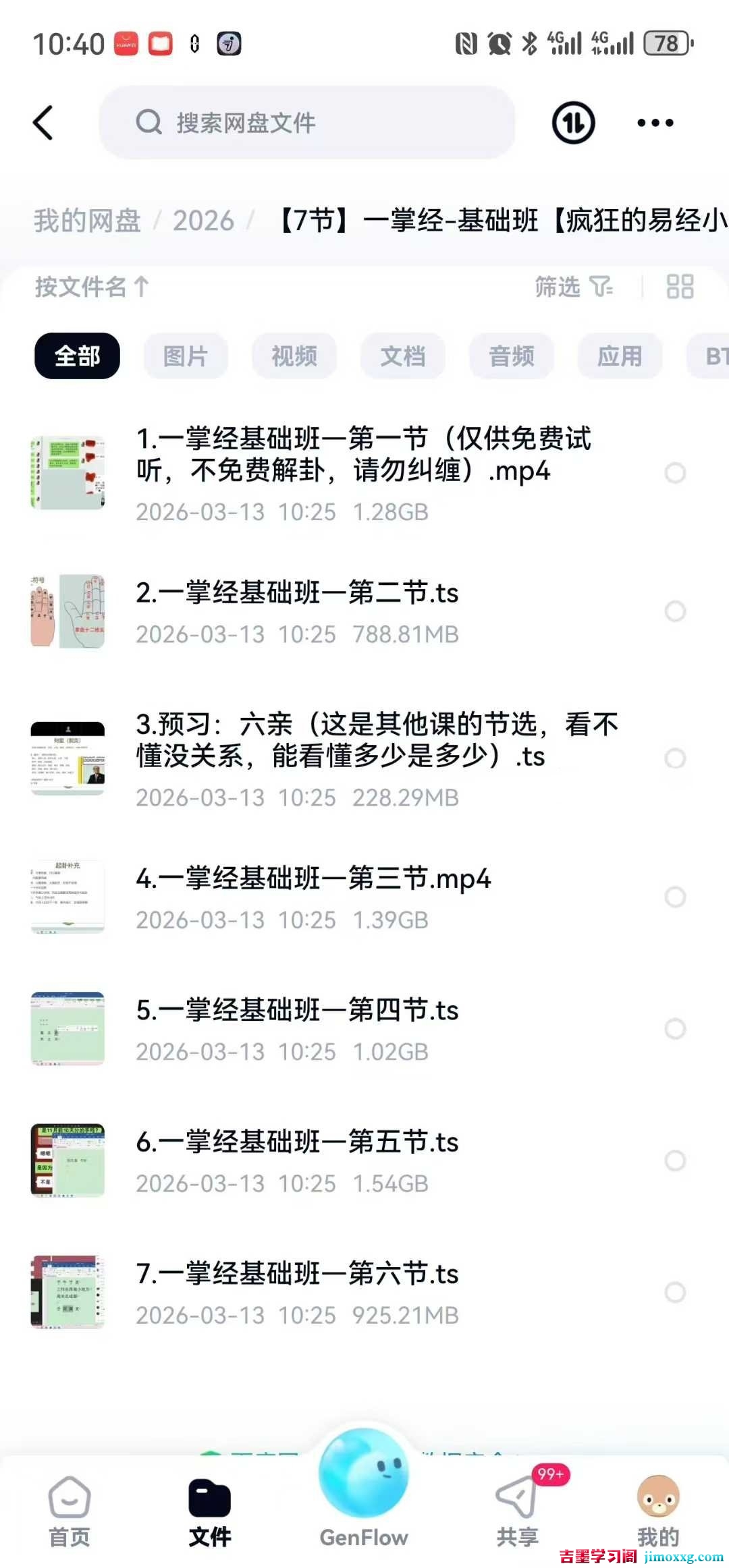Select the 文档 filter chip
729x1568 pixels.
point(403,356)
